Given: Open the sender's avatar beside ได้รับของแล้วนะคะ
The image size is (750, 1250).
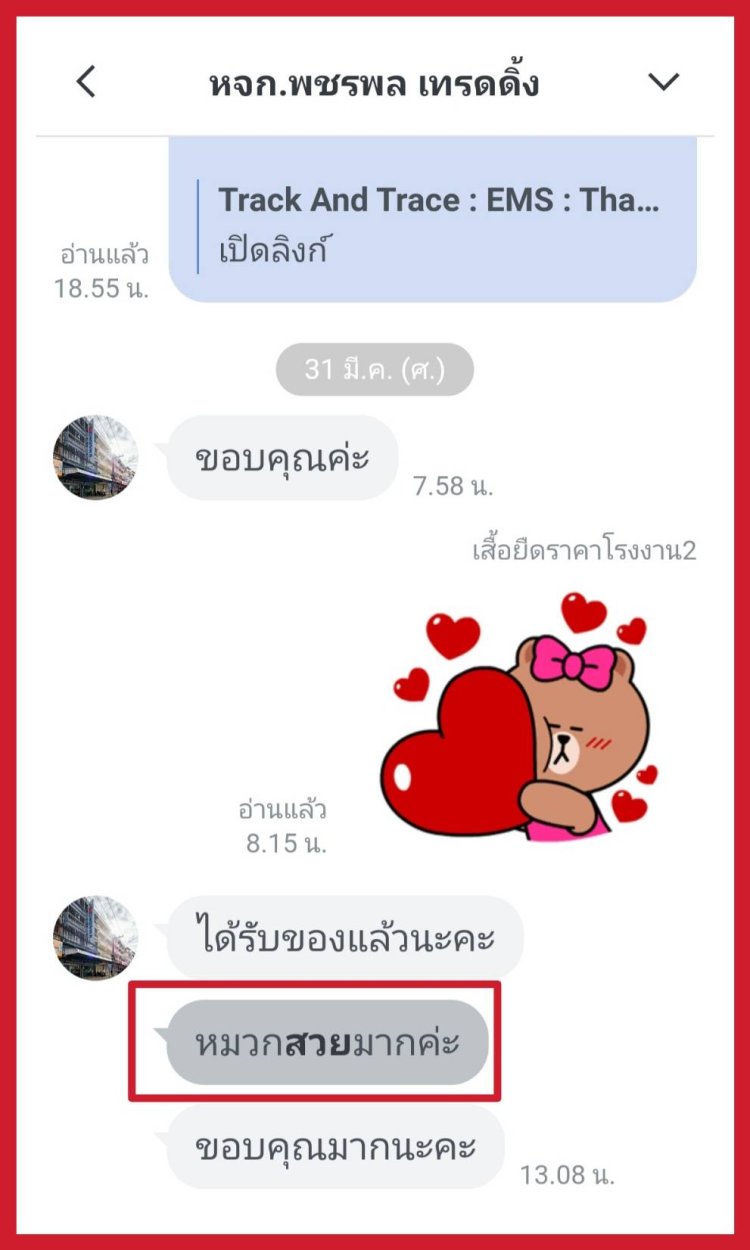Looking at the screenshot, I should coord(96,938).
